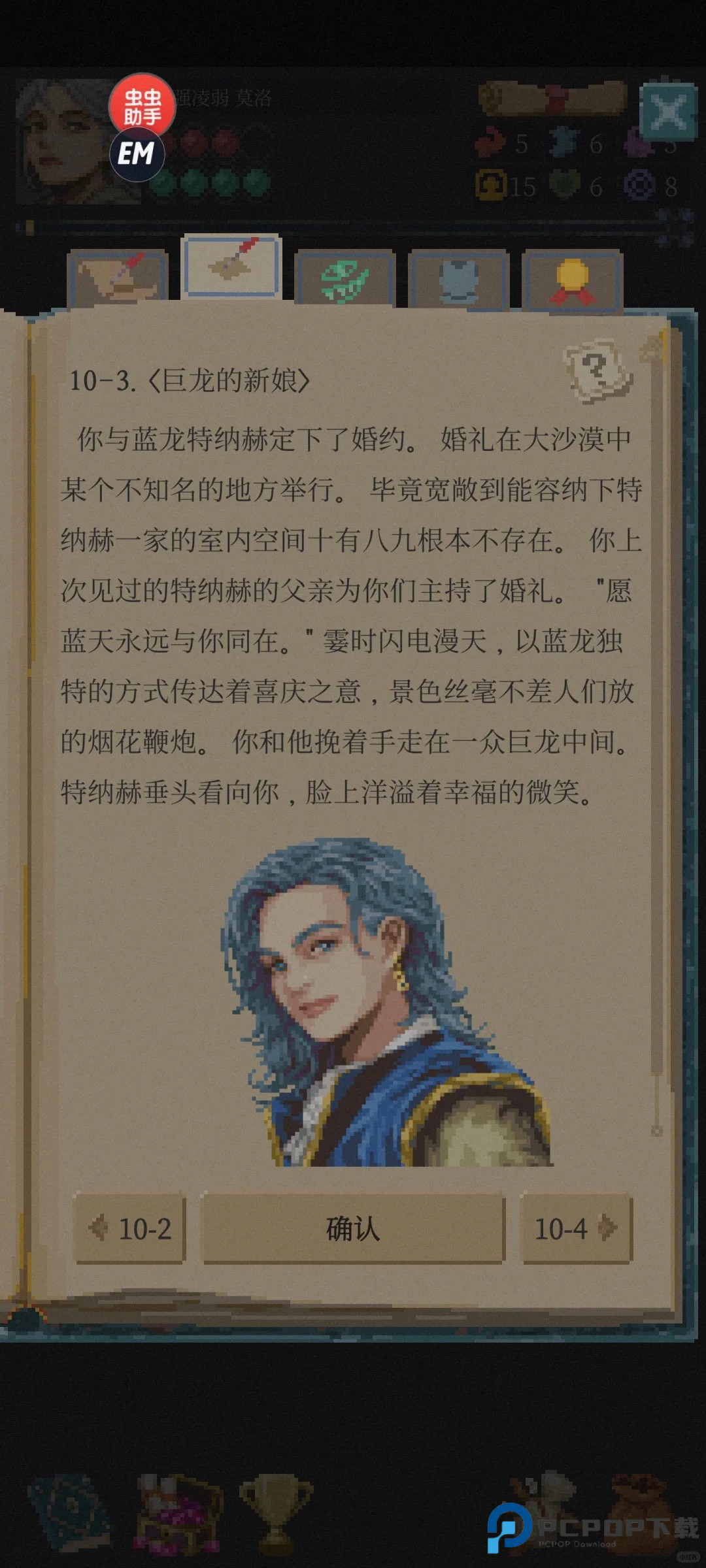Tap the 确认 confirm button
The image size is (706, 1568).
(353, 1229)
